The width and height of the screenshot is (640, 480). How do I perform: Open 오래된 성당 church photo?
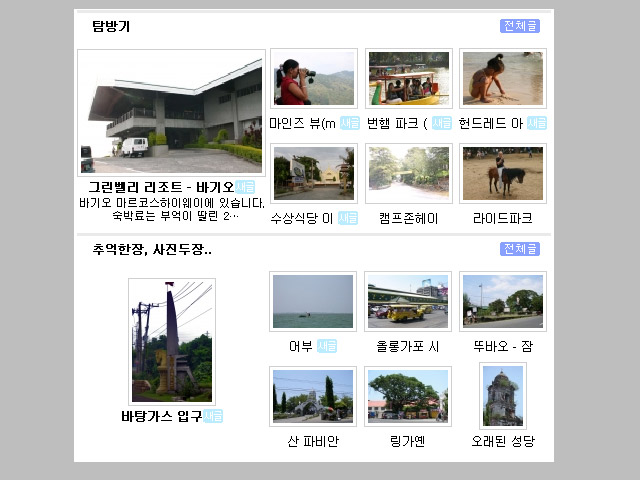coord(502,396)
